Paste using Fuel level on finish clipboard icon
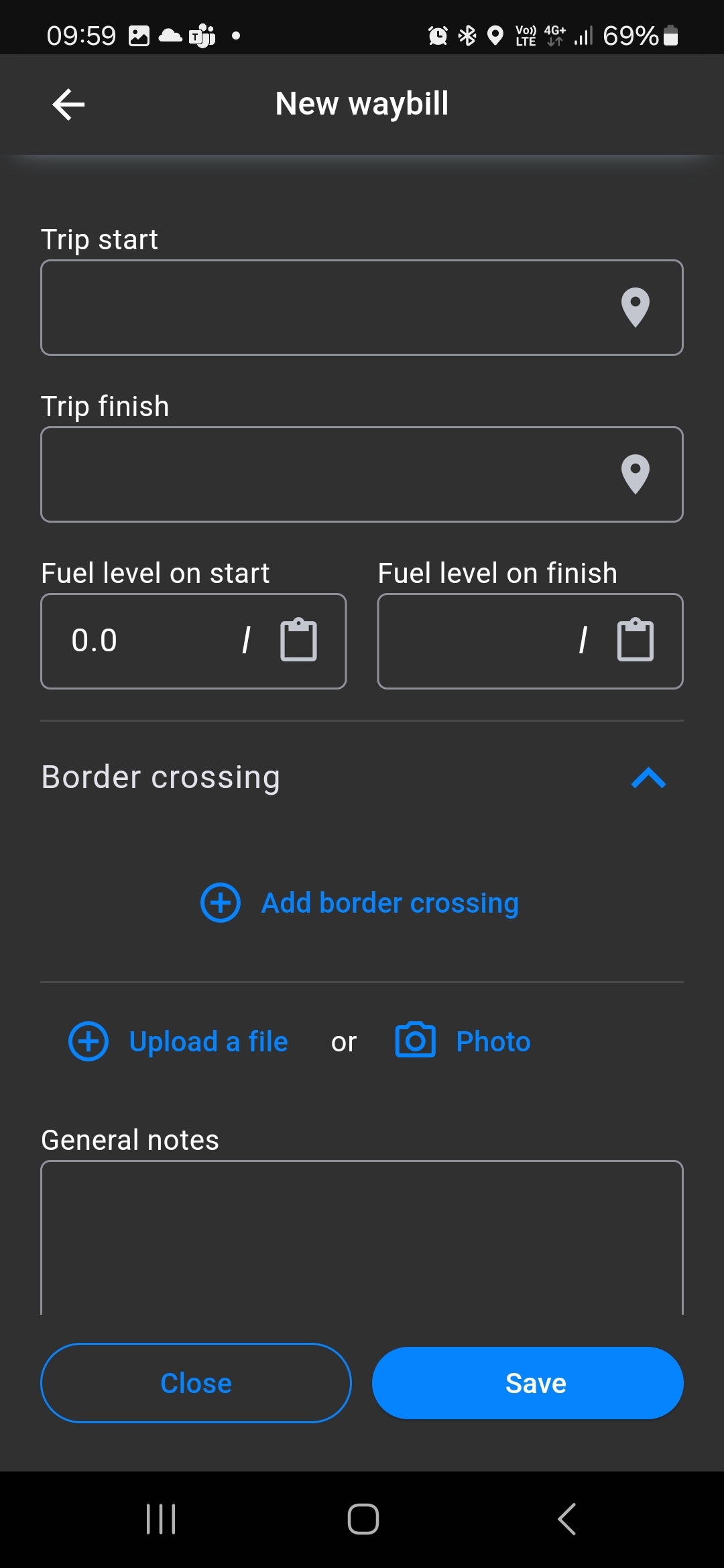Screen dimensions: 724x1568 pos(635,640)
